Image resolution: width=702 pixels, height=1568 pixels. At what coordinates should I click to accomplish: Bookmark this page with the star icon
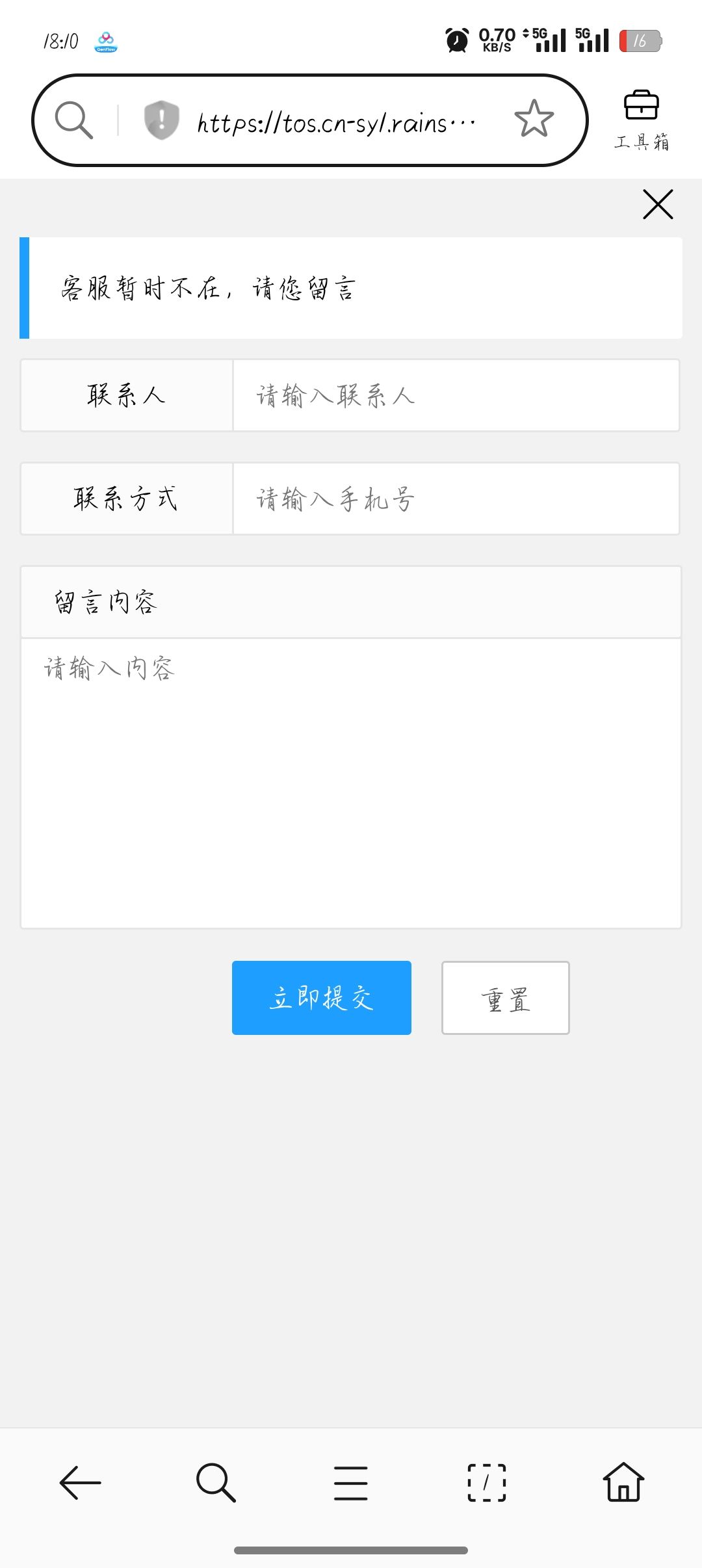tap(533, 119)
